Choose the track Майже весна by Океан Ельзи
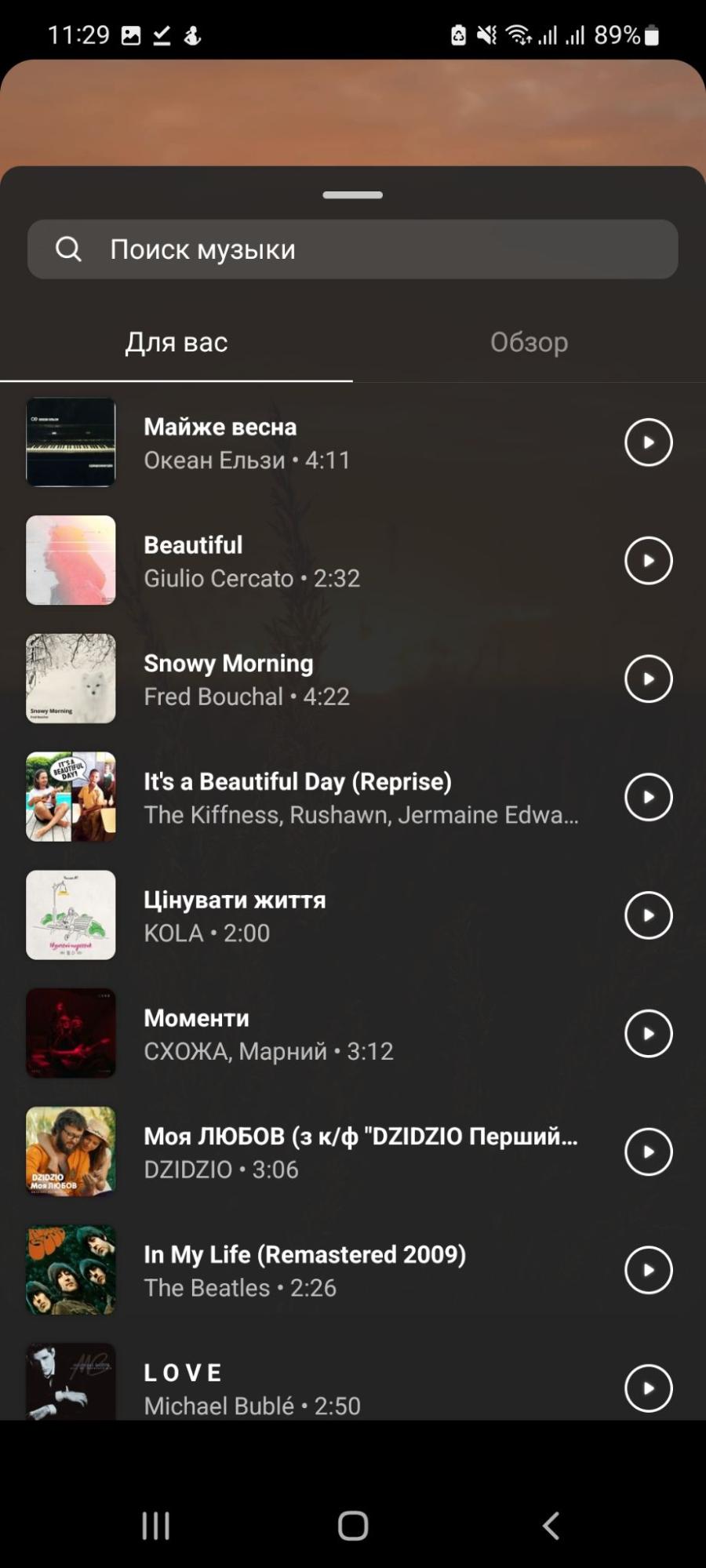The width and height of the screenshot is (706, 1568). tap(314, 442)
